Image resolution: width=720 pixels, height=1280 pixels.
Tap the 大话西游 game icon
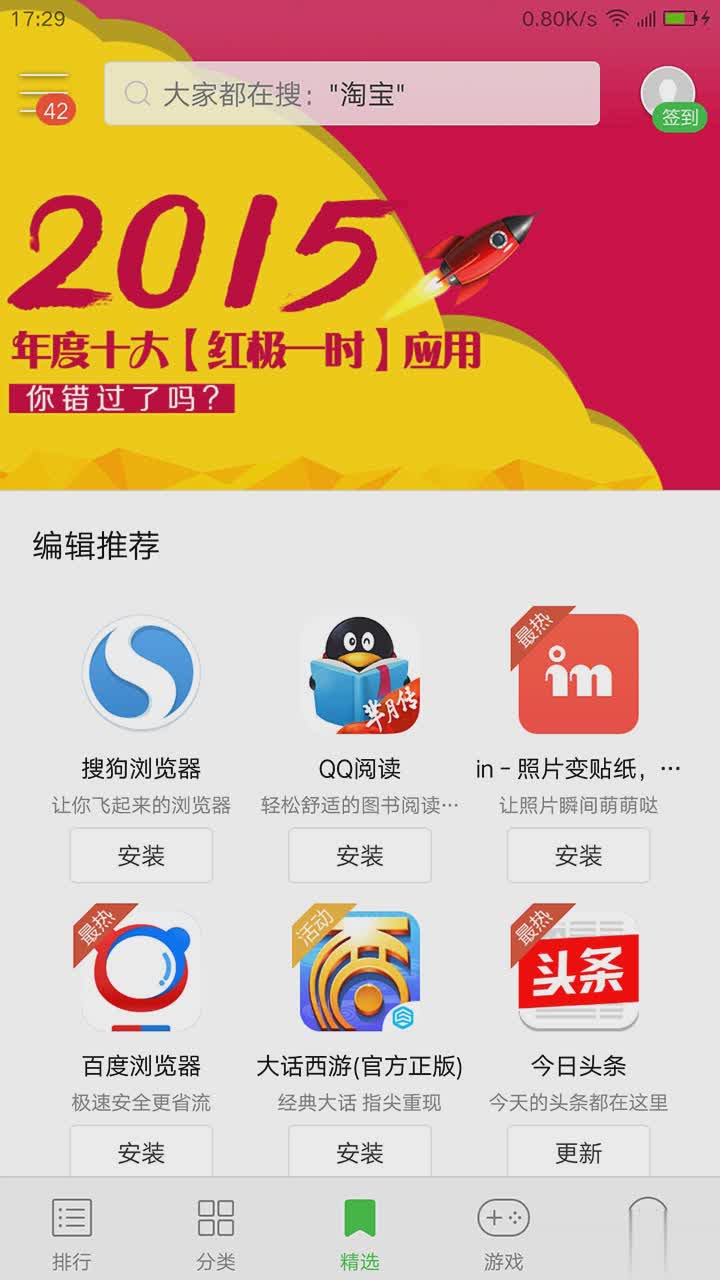[x=360, y=970]
